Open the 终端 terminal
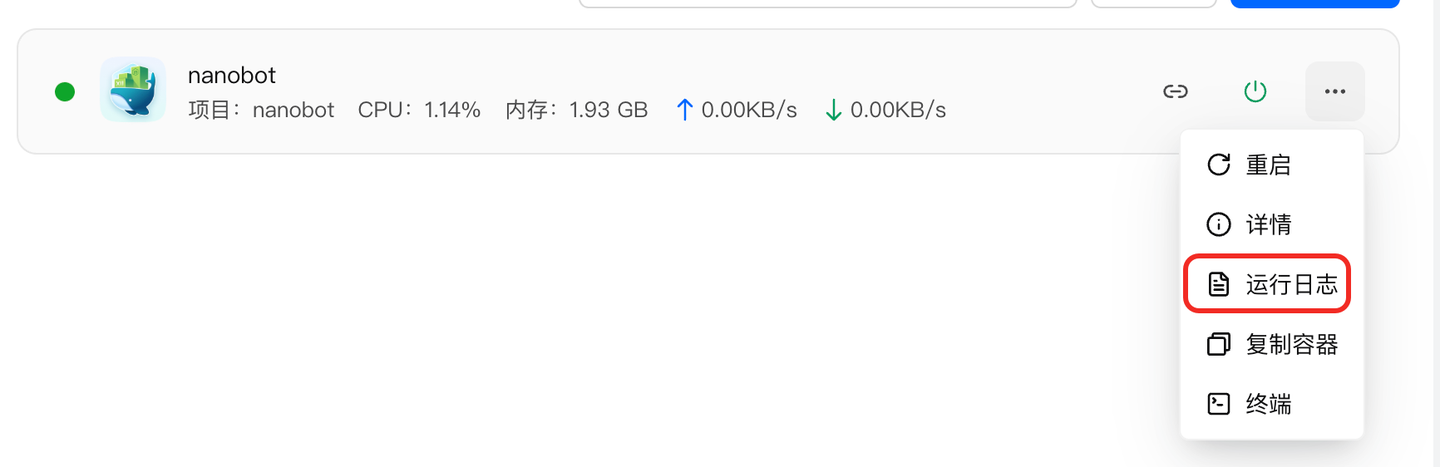The height and width of the screenshot is (467, 1440). pyautogui.click(x=1268, y=404)
